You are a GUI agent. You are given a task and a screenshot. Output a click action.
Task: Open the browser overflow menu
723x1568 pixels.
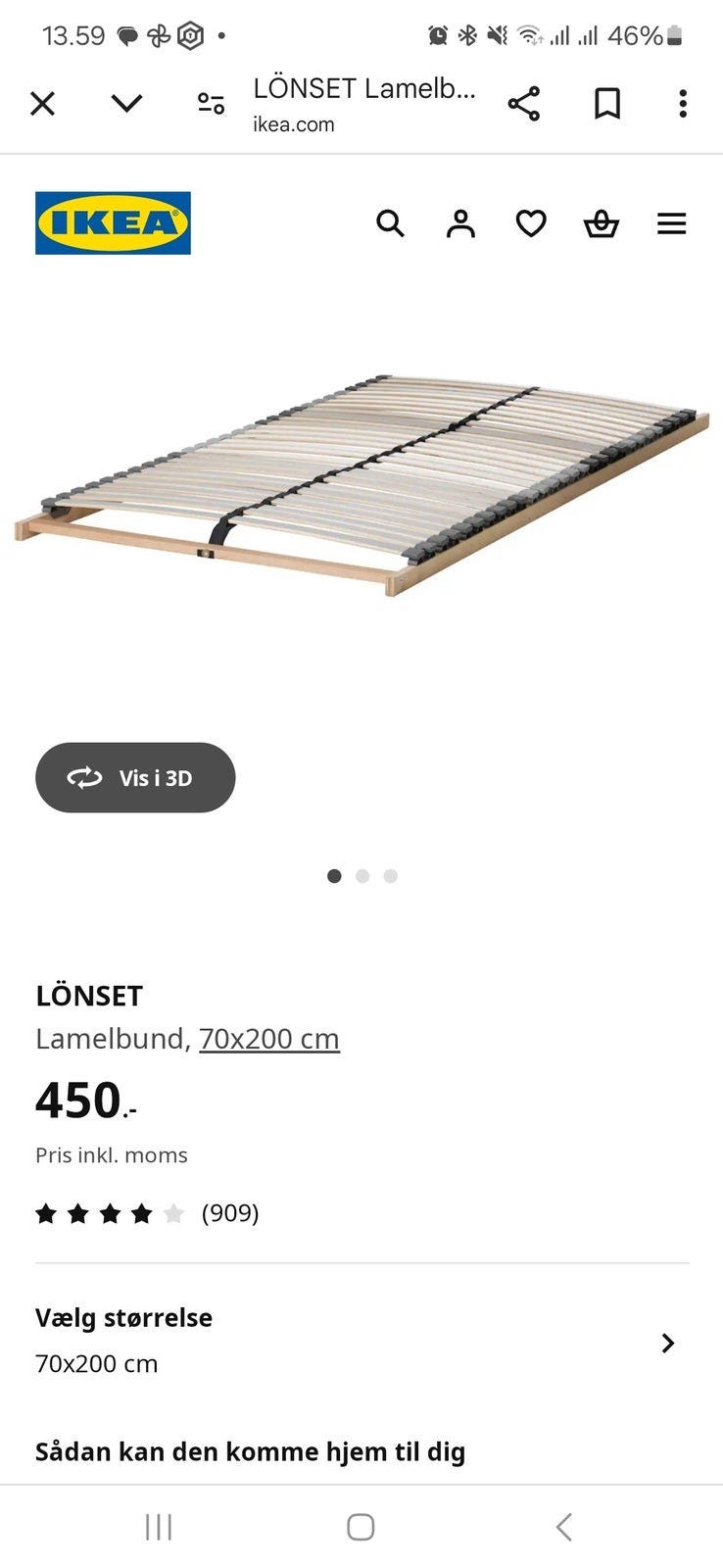tap(683, 103)
